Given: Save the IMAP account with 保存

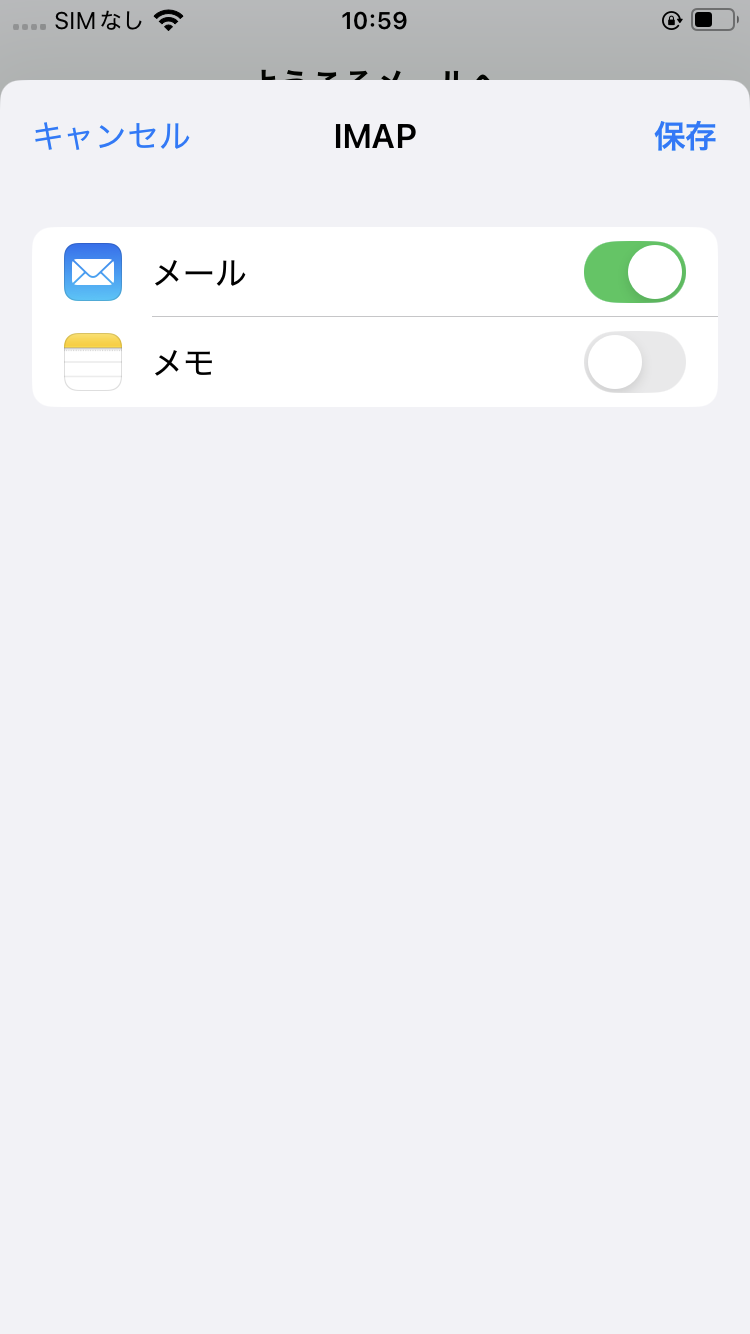Looking at the screenshot, I should click(685, 136).
